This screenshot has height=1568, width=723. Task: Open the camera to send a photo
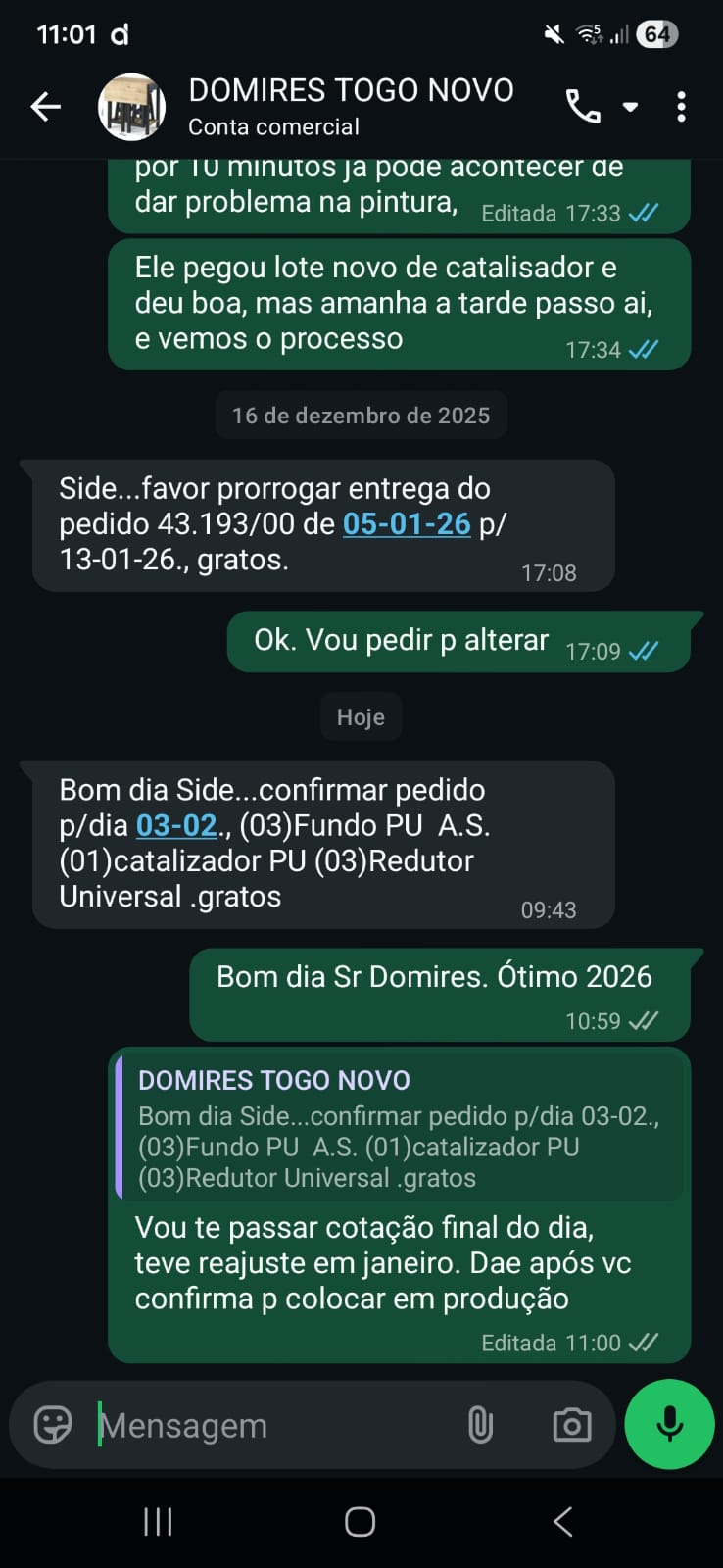click(x=572, y=1425)
